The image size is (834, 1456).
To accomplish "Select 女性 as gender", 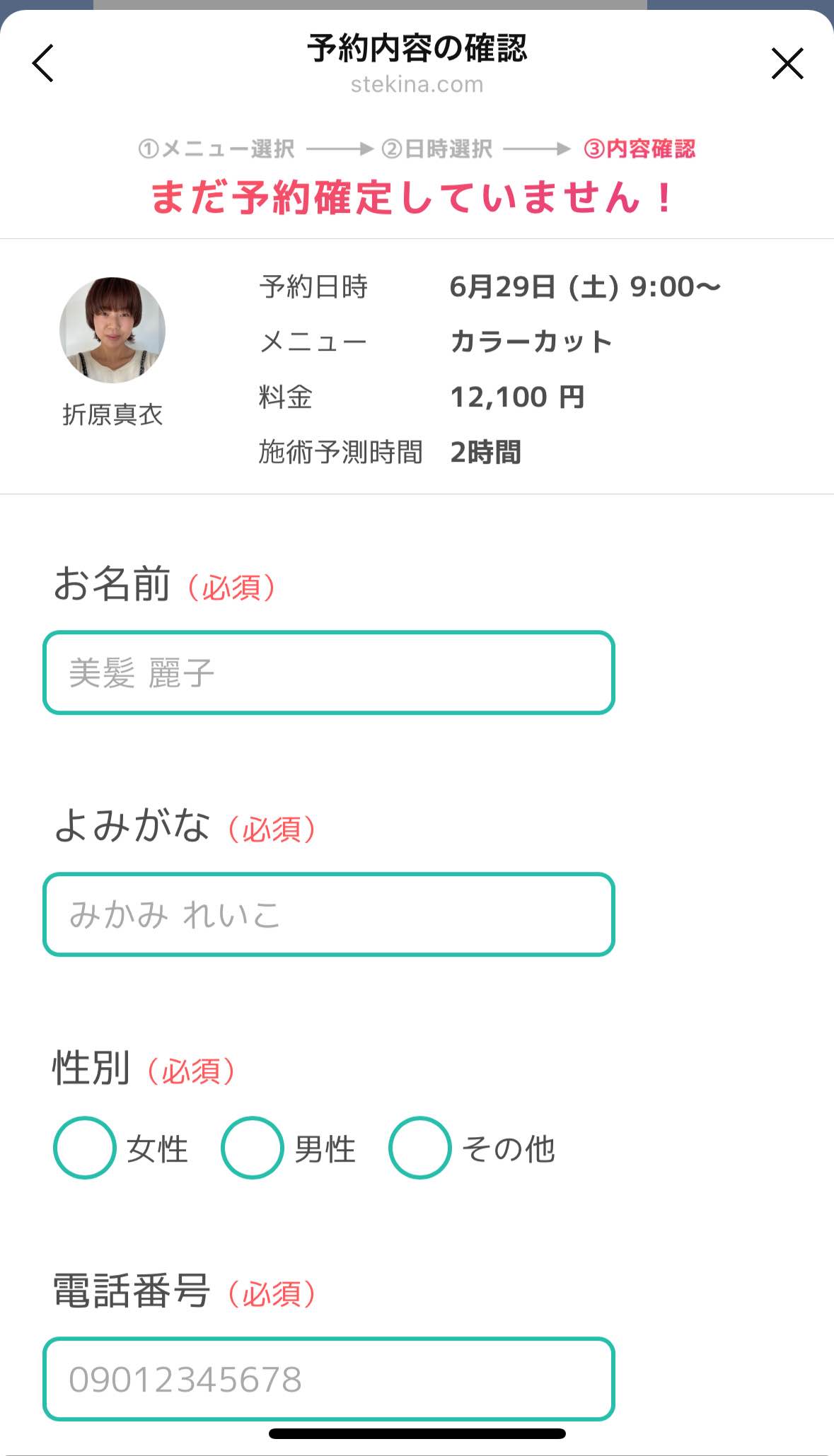I will [85, 1147].
